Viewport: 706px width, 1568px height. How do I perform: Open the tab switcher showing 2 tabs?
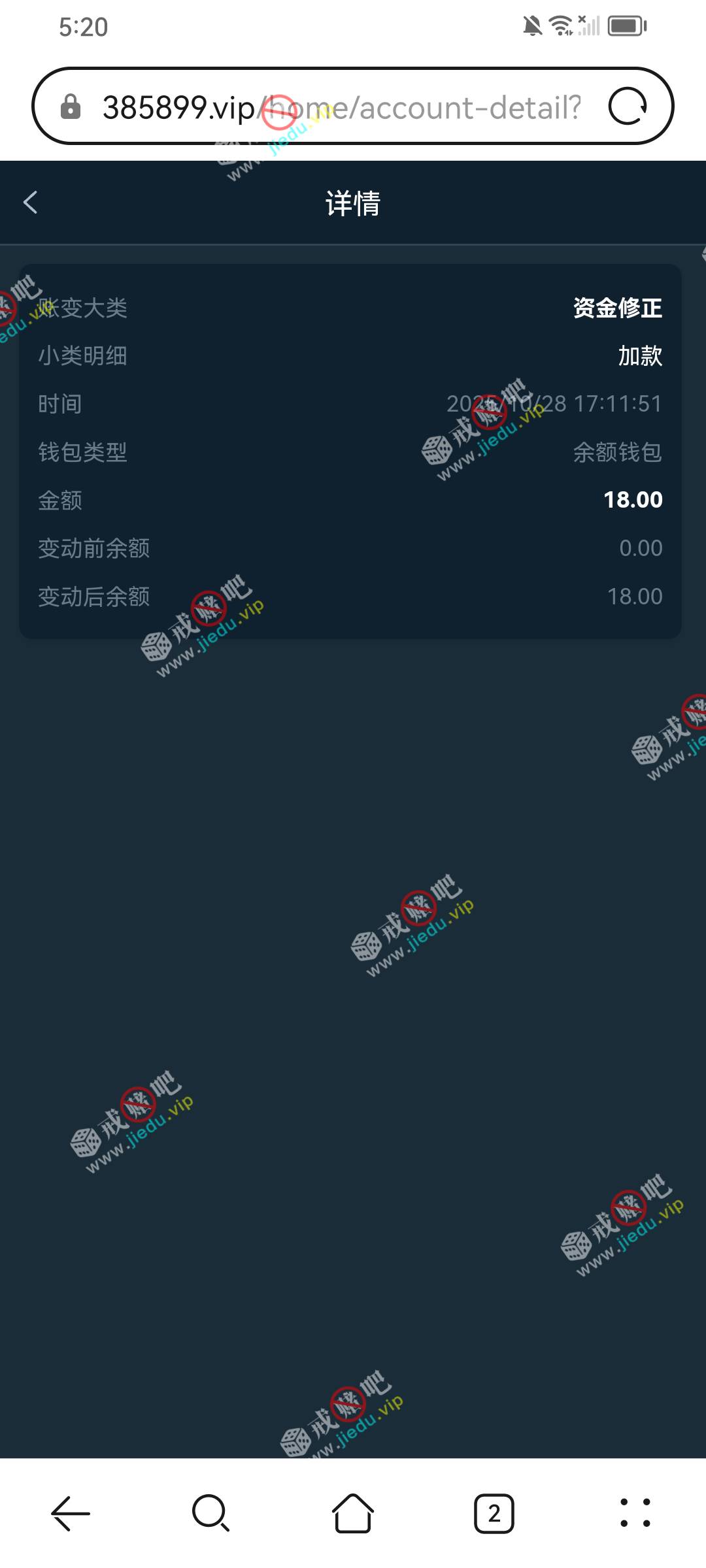tap(494, 1513)
